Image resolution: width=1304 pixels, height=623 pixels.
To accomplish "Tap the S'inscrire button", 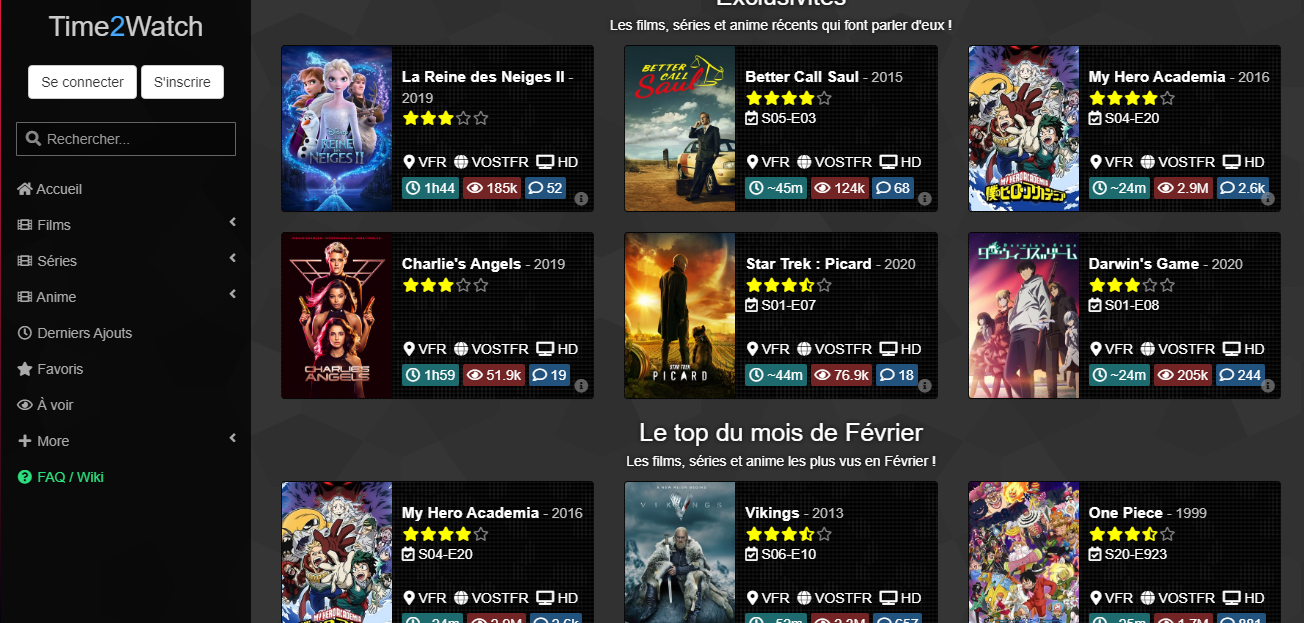I will (x=182, y=82).
